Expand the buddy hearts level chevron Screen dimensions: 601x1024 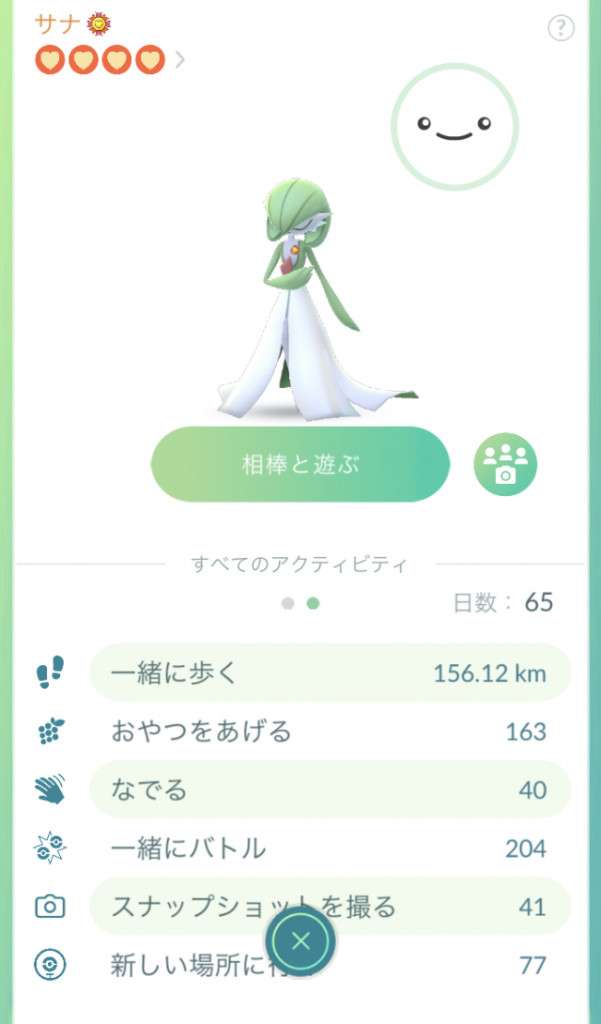pos(180,60)
